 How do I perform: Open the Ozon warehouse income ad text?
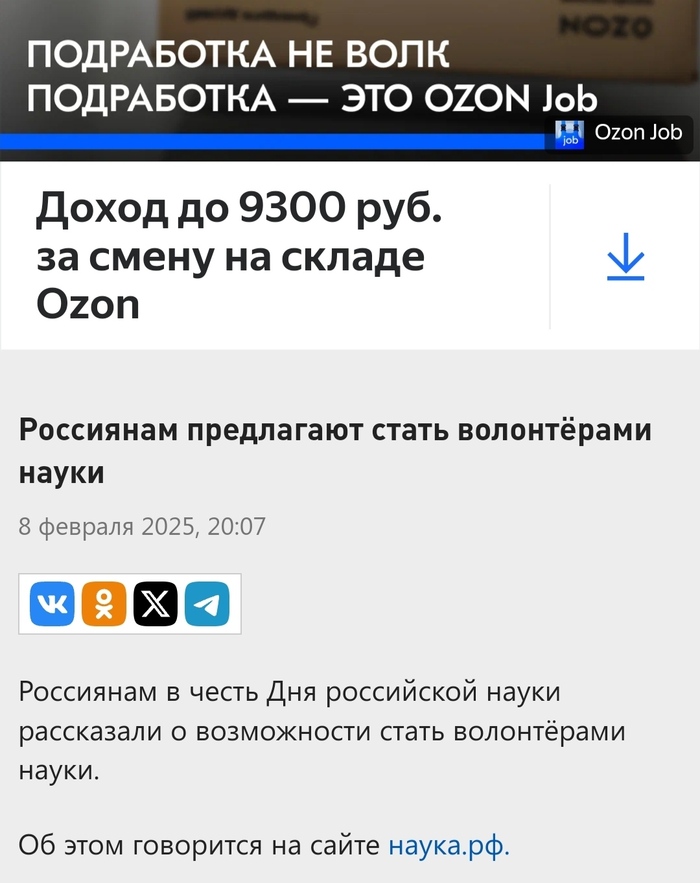click(240, 256)
